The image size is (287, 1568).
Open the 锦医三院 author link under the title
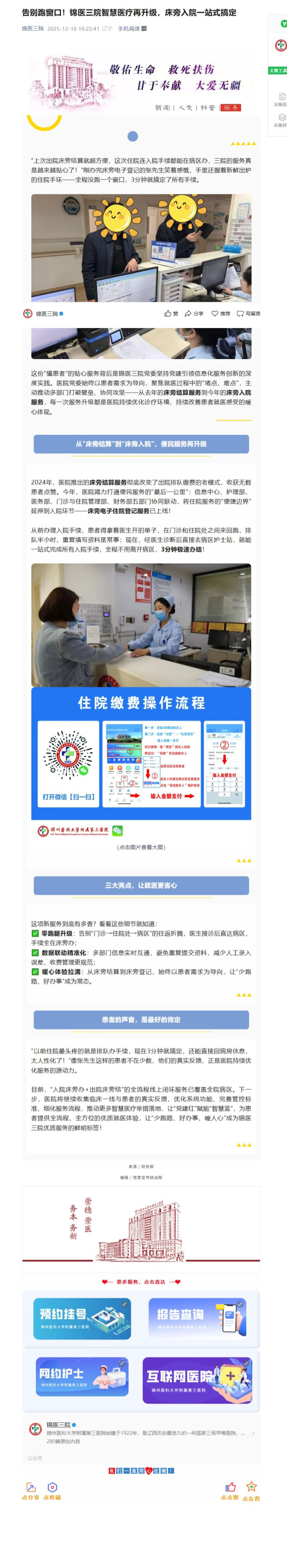33,29
